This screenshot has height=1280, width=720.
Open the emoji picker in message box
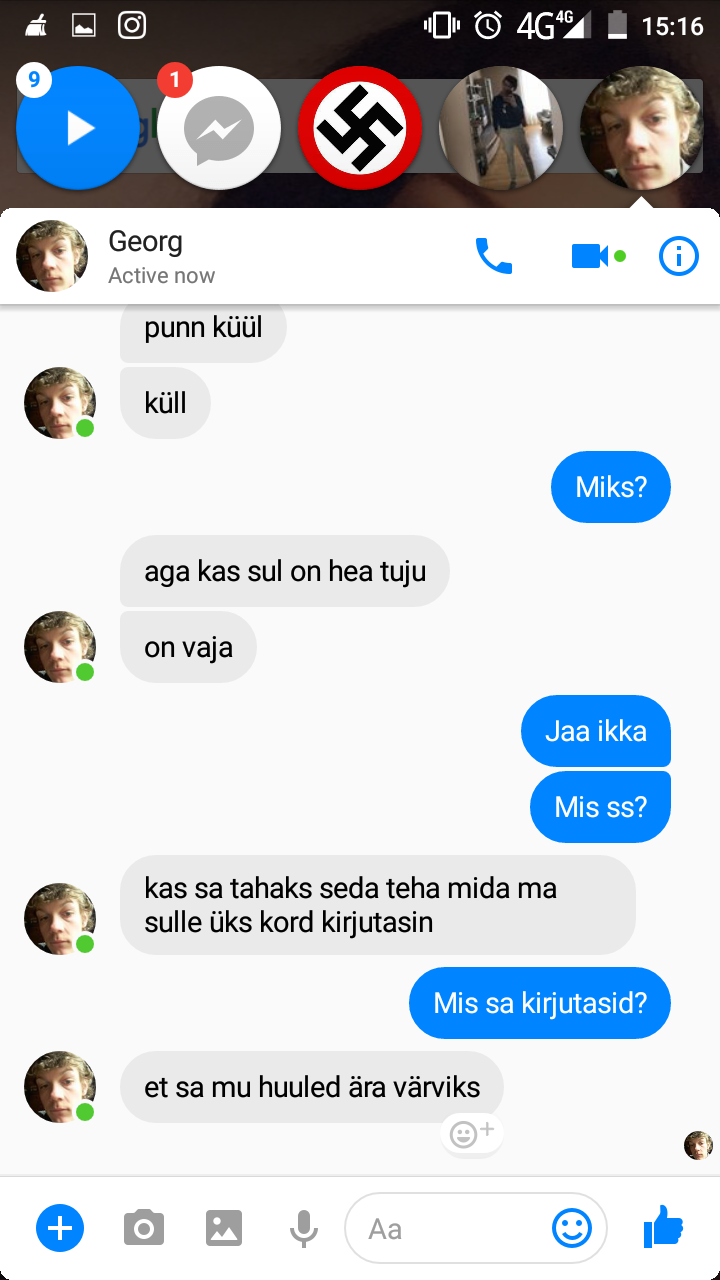(x=572, y=1228)
